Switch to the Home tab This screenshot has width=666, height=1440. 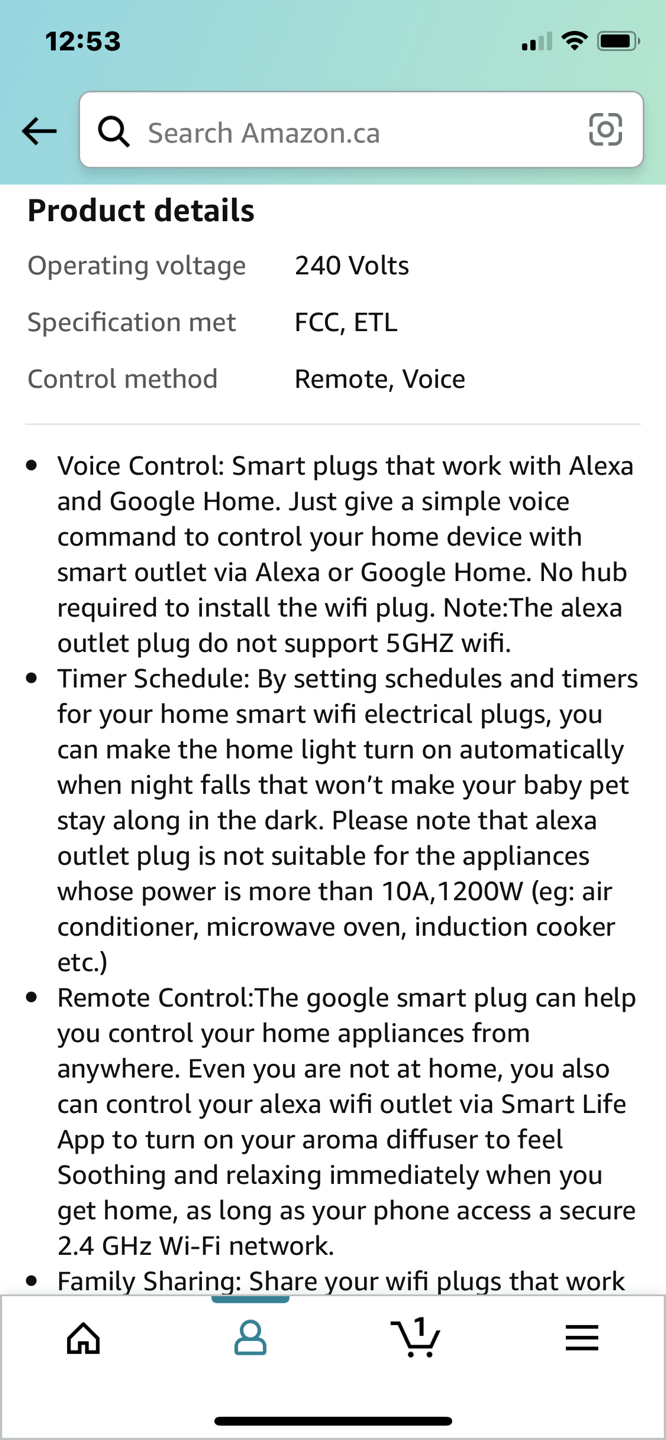[x=83, y=1337]
